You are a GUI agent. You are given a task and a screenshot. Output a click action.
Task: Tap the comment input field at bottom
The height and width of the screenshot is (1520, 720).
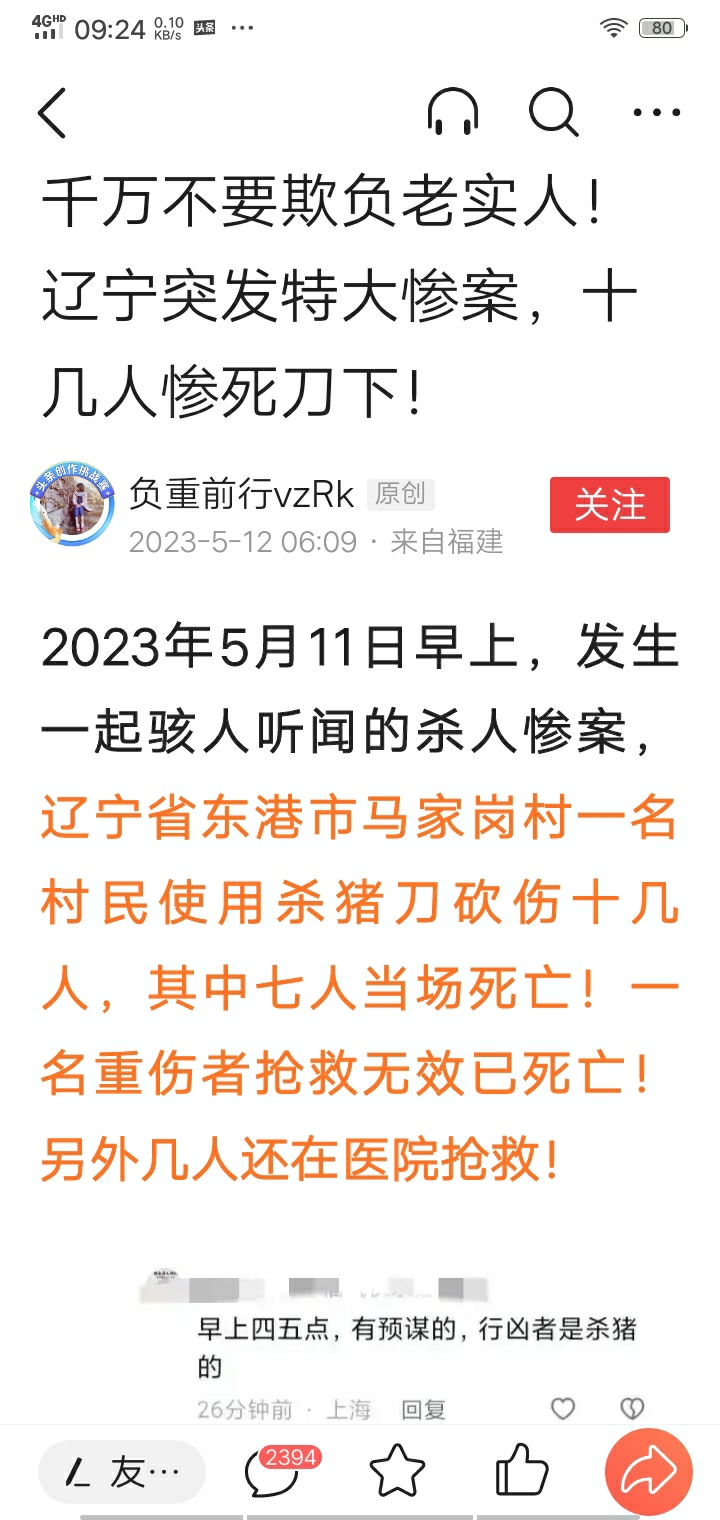pyautogui.click(x=122, y=1472)
